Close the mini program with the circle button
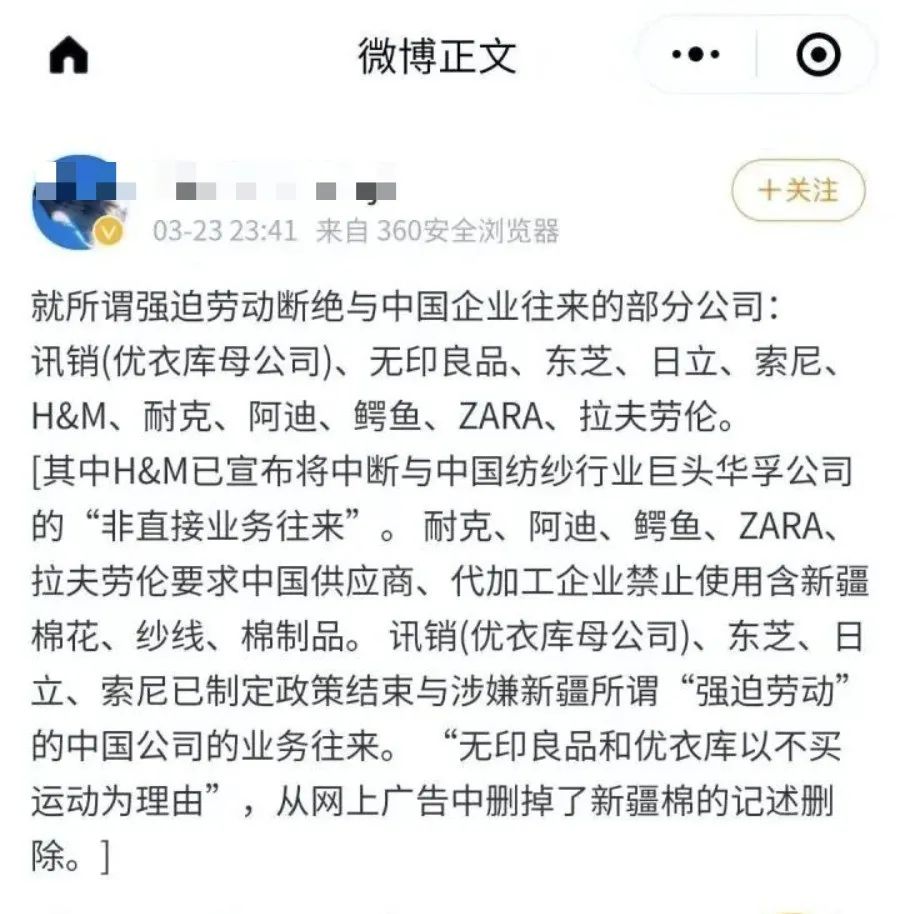Viewport: 900px width, 914px height. point(818,55)
